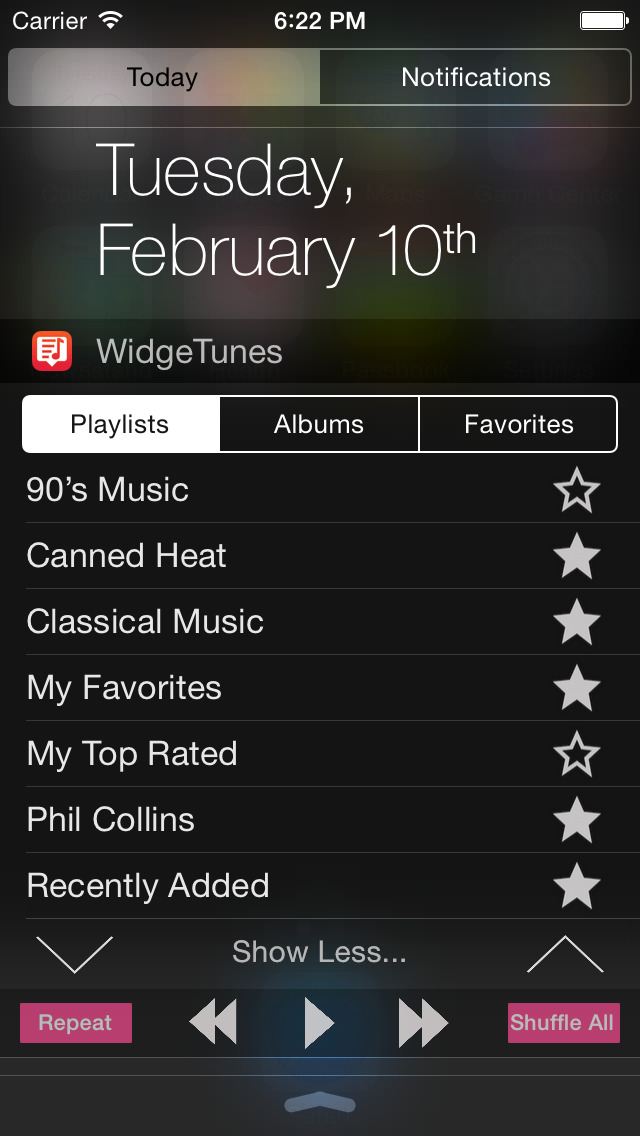Remove star from My Favorites playlist

point(577,689)
